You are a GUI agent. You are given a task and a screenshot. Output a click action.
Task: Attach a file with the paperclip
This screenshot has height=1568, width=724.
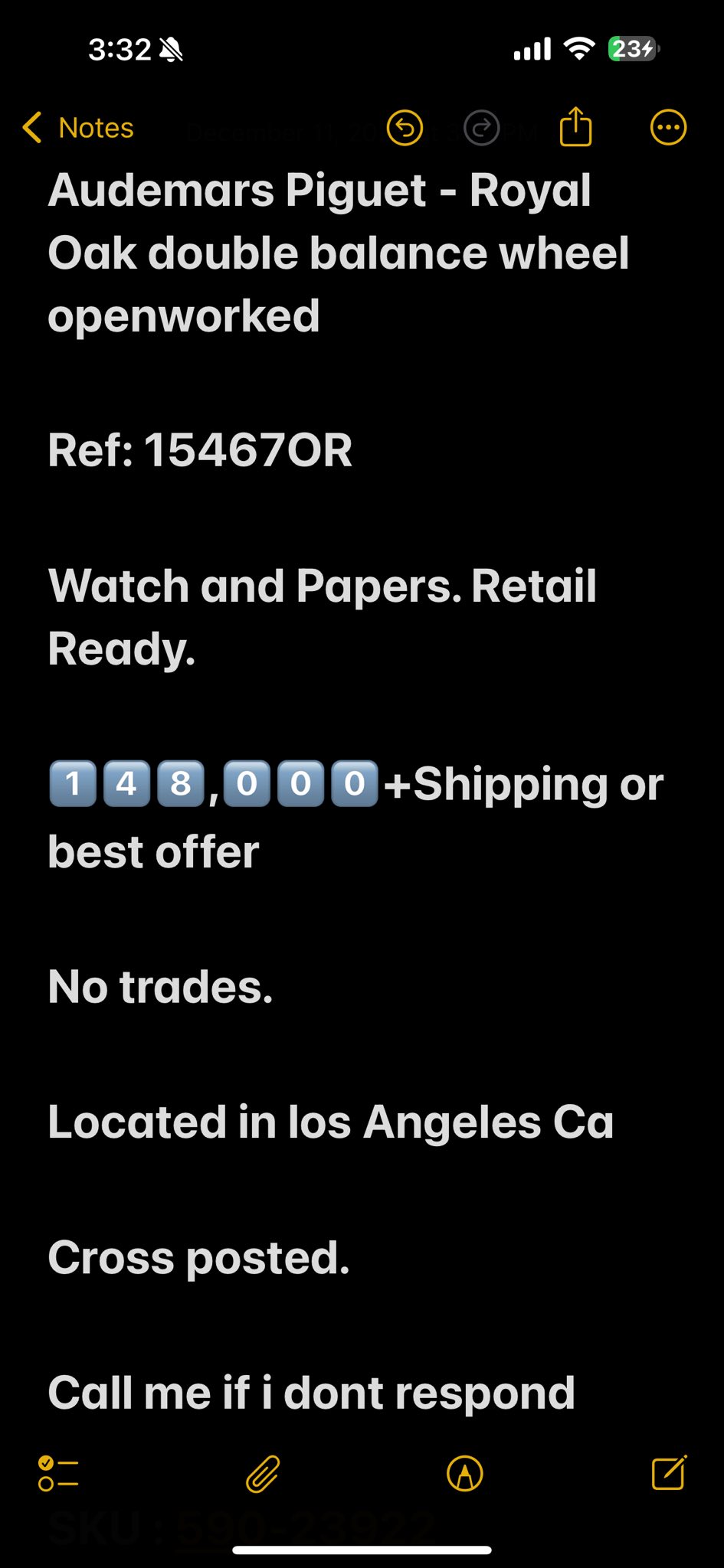(x=263, y=1474)
